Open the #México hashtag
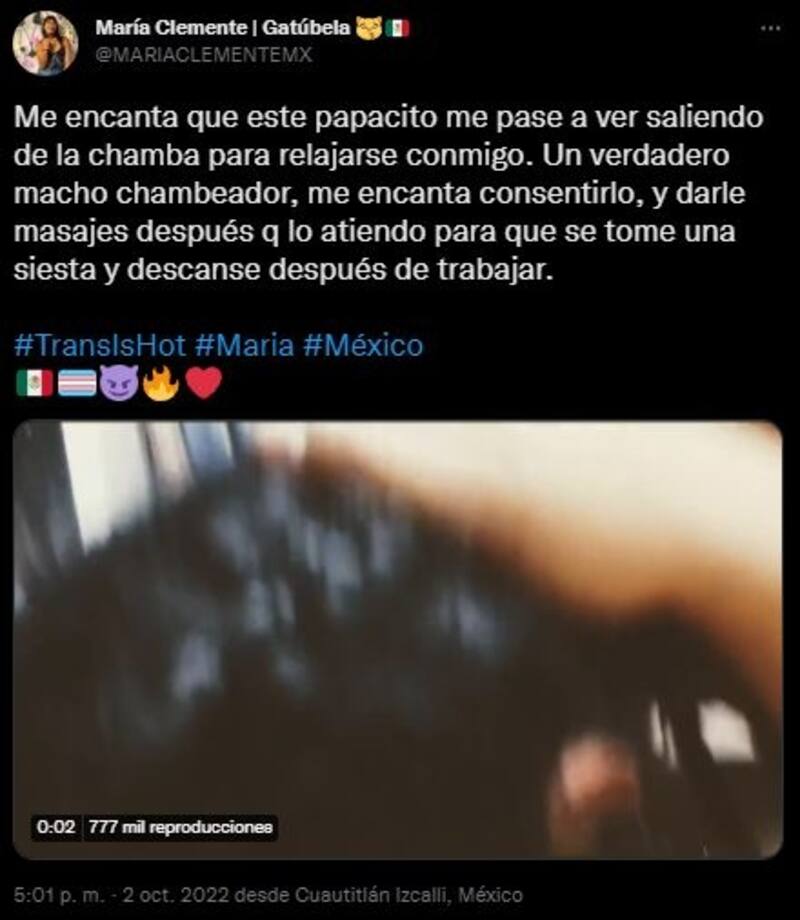This screenshot has height=920, width=800. click(362, 346)
